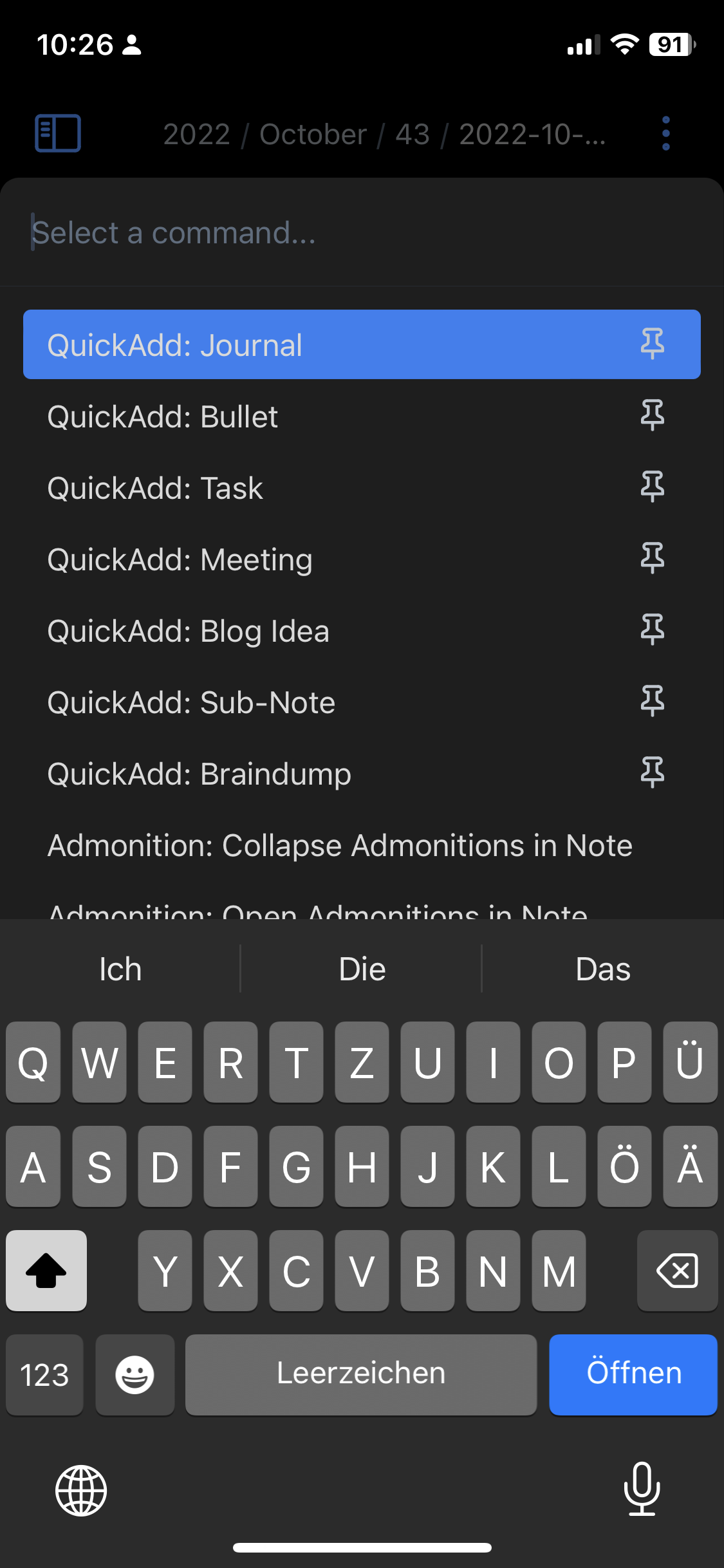Unpin the QuickAdd: Braindump command
The height and width of the screenshot is (1568, 724).
coord(653,772)
